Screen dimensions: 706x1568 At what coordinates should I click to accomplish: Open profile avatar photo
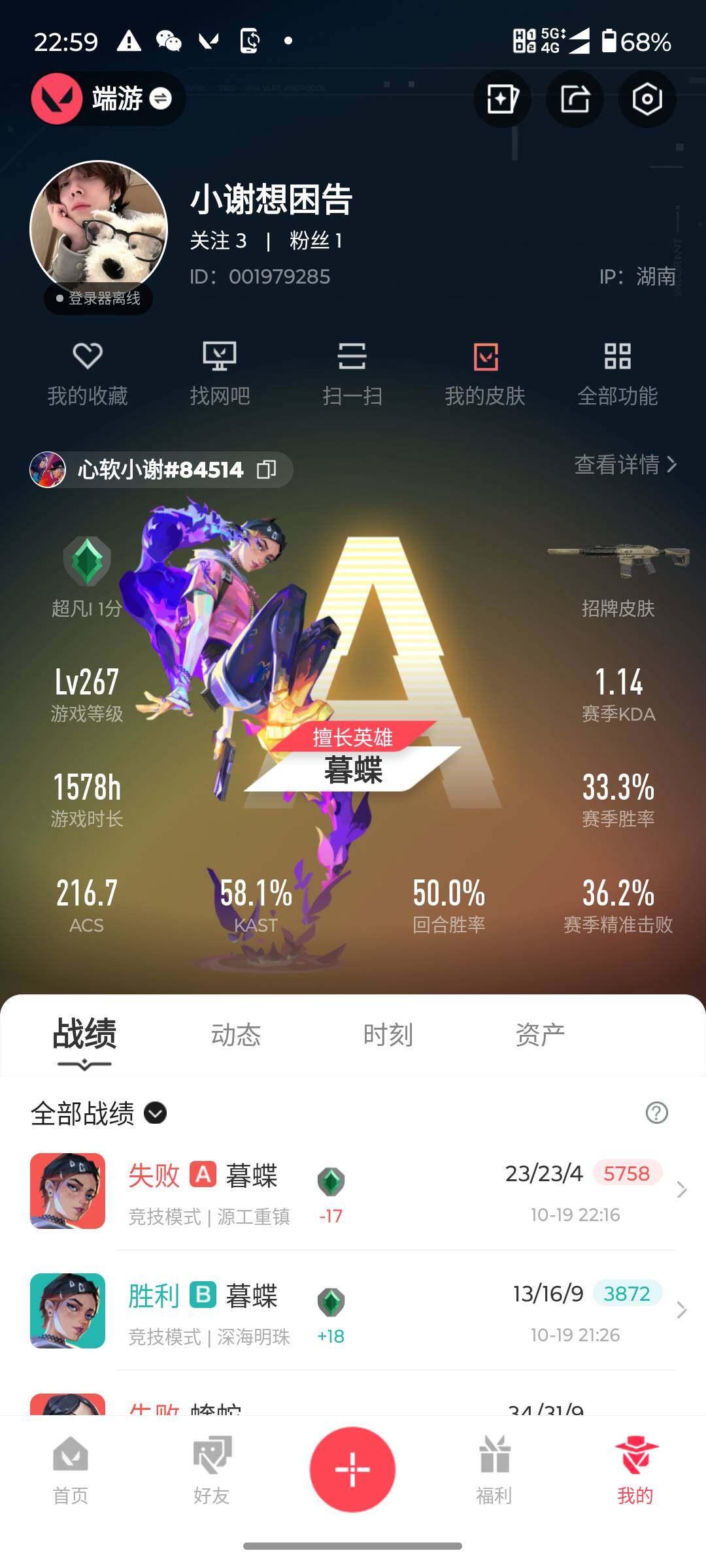[99, 229]
